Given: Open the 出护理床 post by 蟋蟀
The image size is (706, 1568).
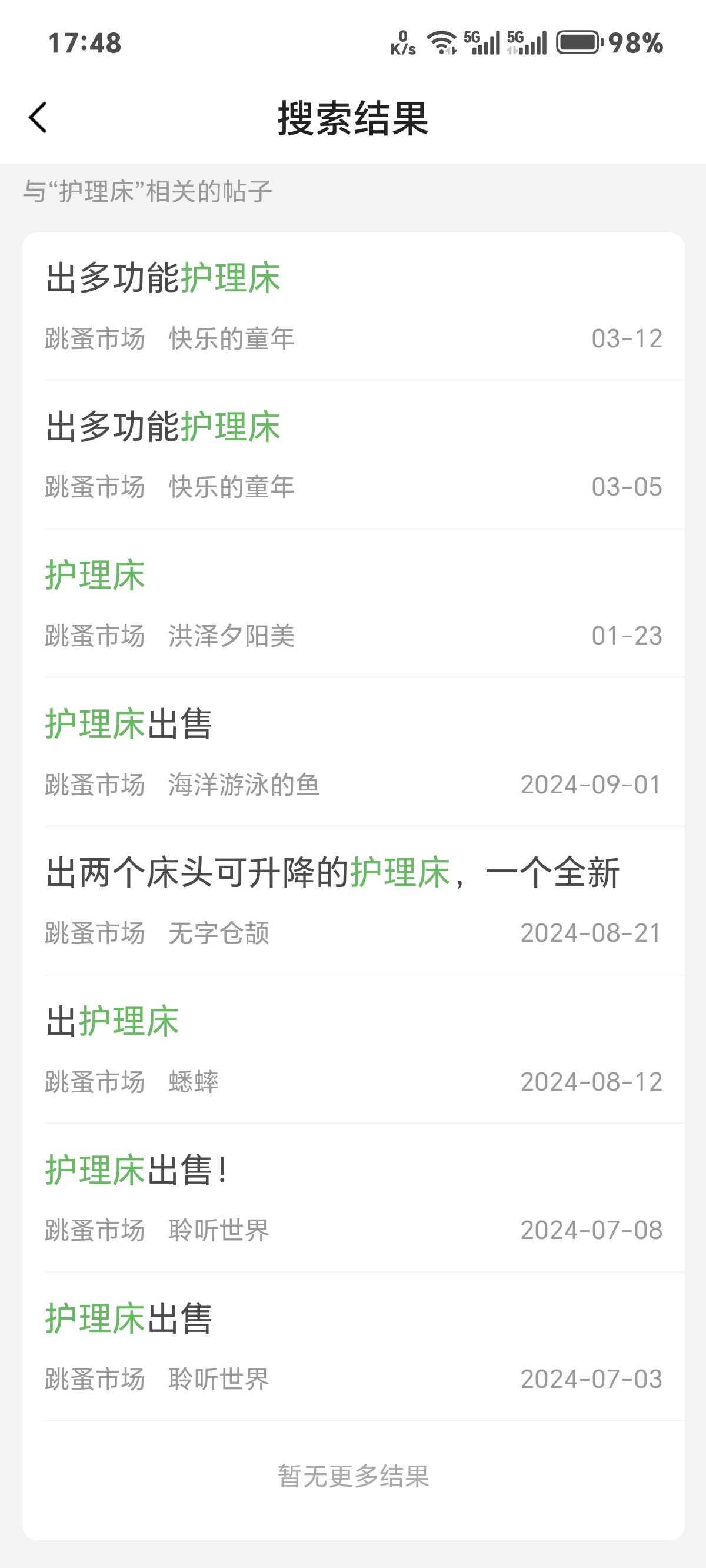Looking at the screenshot, I should tap(353, 1049).
